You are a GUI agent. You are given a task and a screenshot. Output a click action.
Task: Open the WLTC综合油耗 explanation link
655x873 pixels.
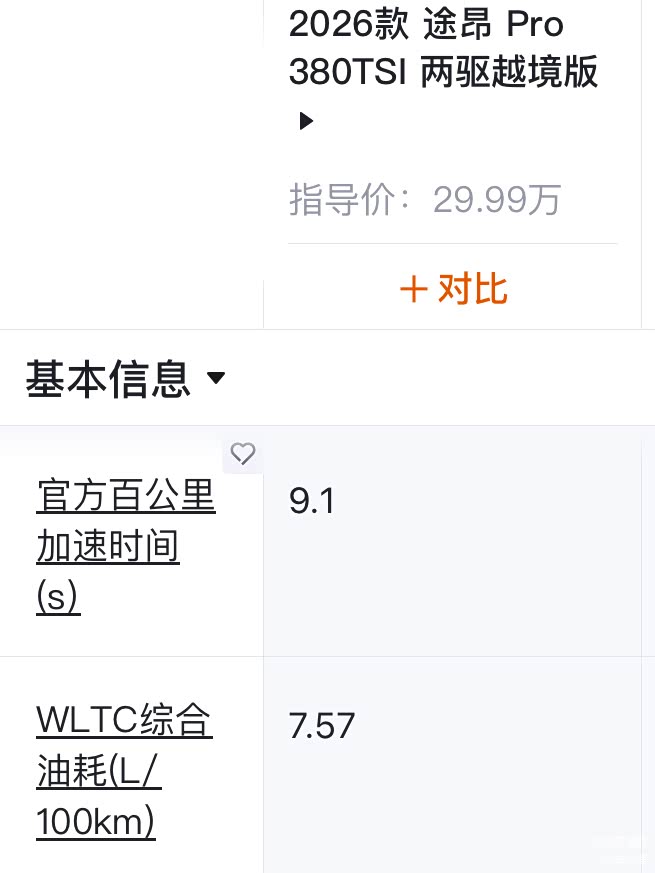click(x=123, y=771)
